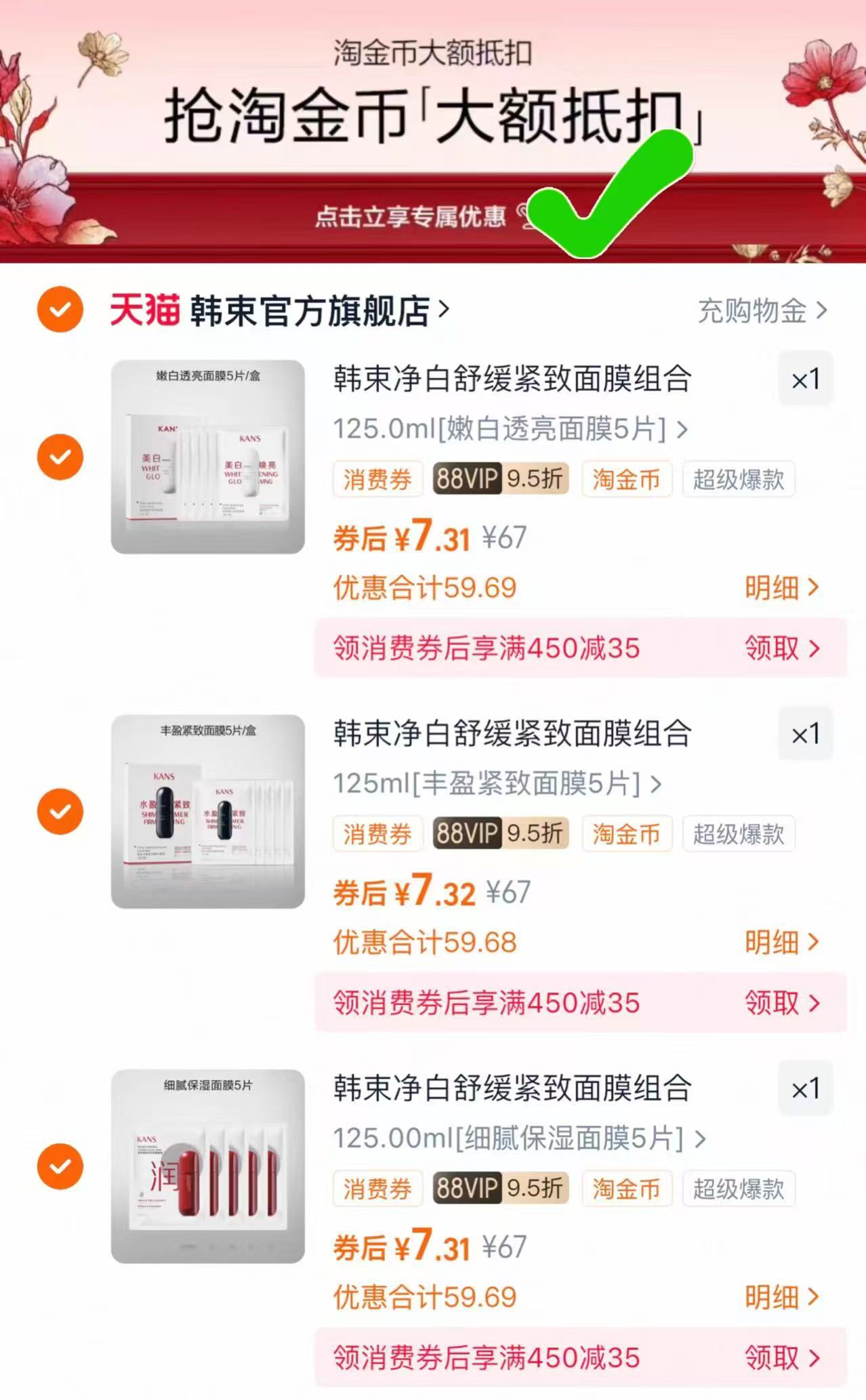The image size is (866, 1400).
Task: Click the x1 quantity indicator on second item
Action: [806, 735]
